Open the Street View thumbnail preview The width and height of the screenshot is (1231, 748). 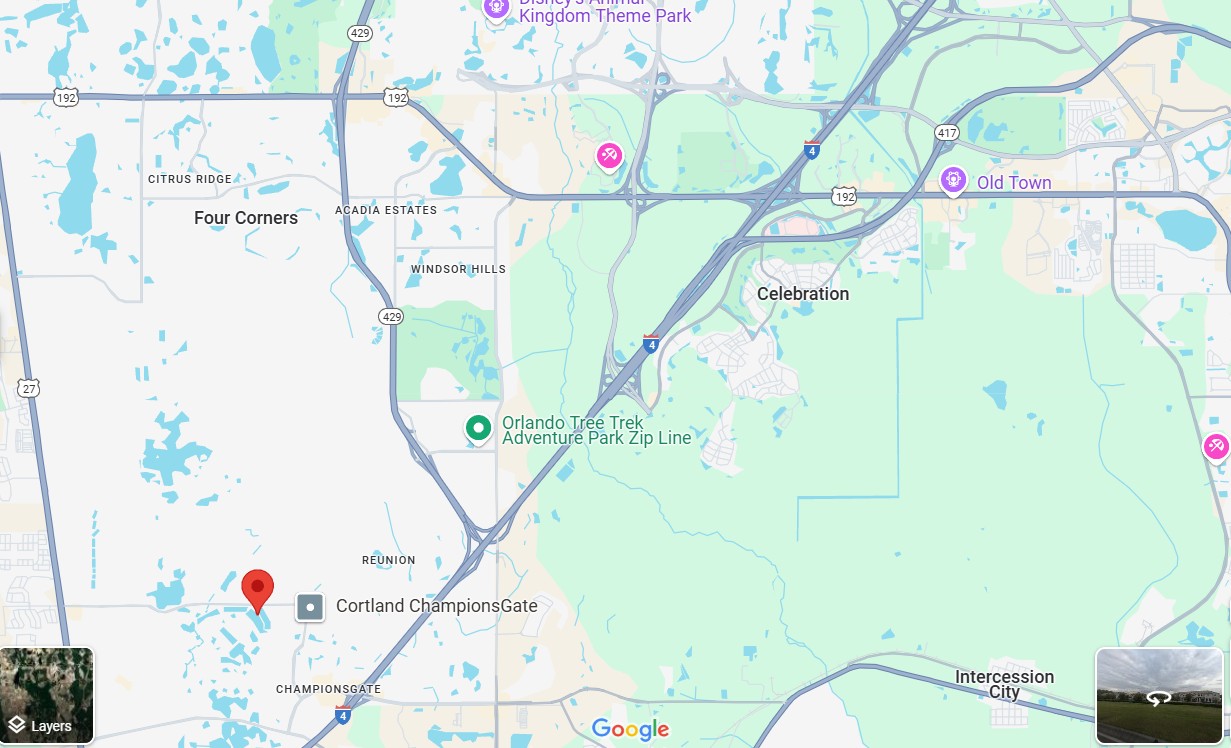click(1159, 696)
